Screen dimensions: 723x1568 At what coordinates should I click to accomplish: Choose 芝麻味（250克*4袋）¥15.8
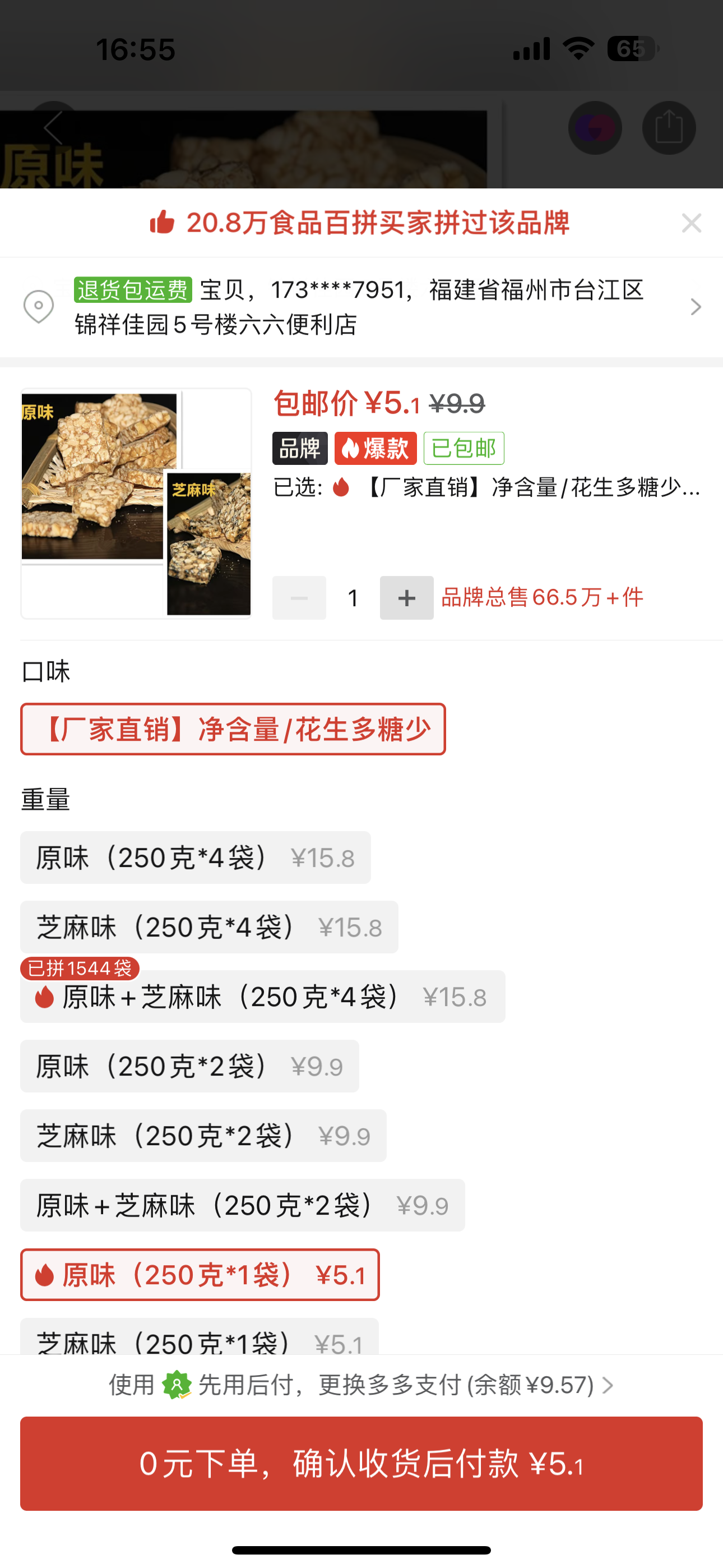[x=208, y=927]
